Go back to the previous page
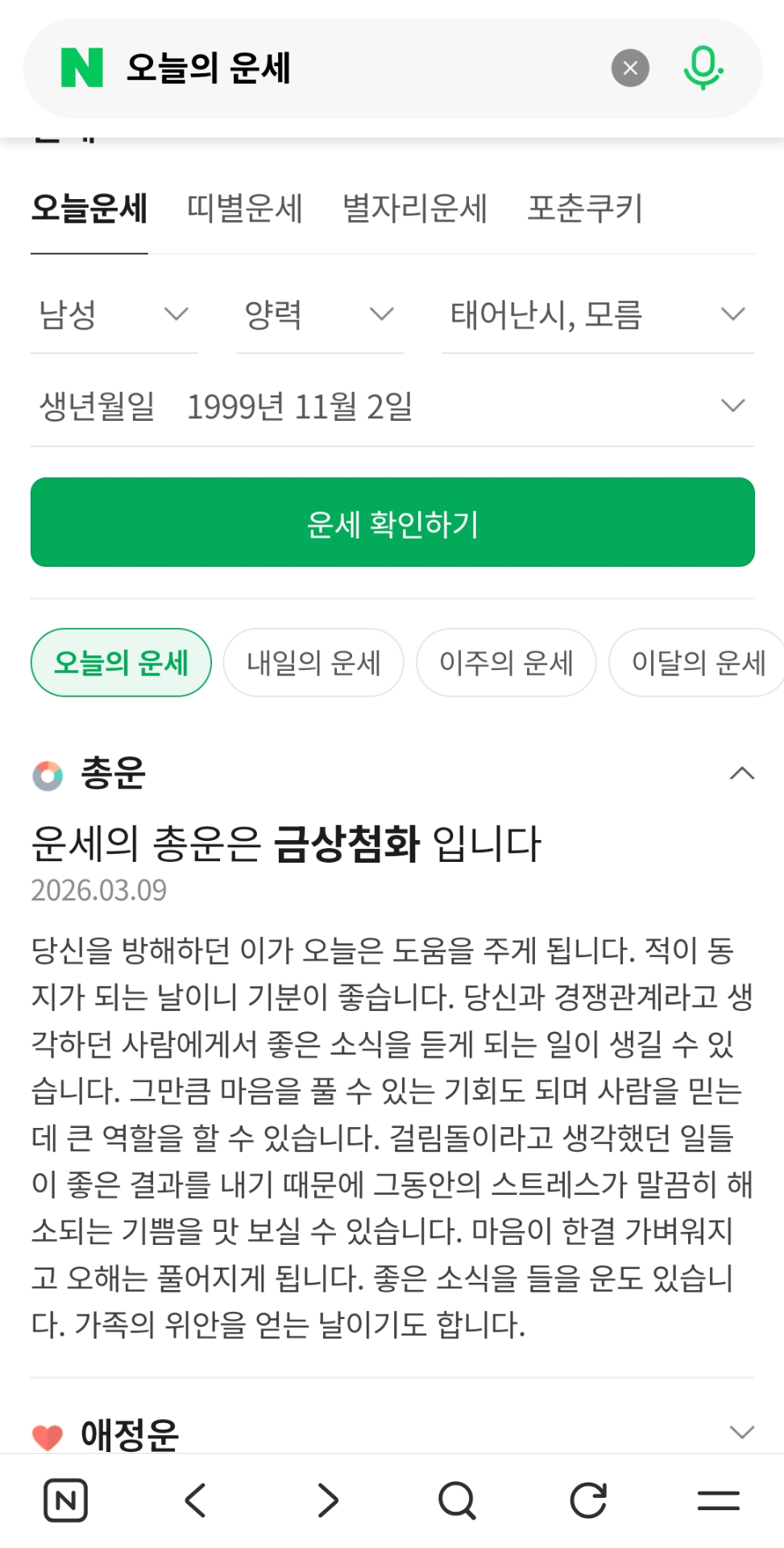The height and width of the screenshot is (1548, 784). [196, 1500]
